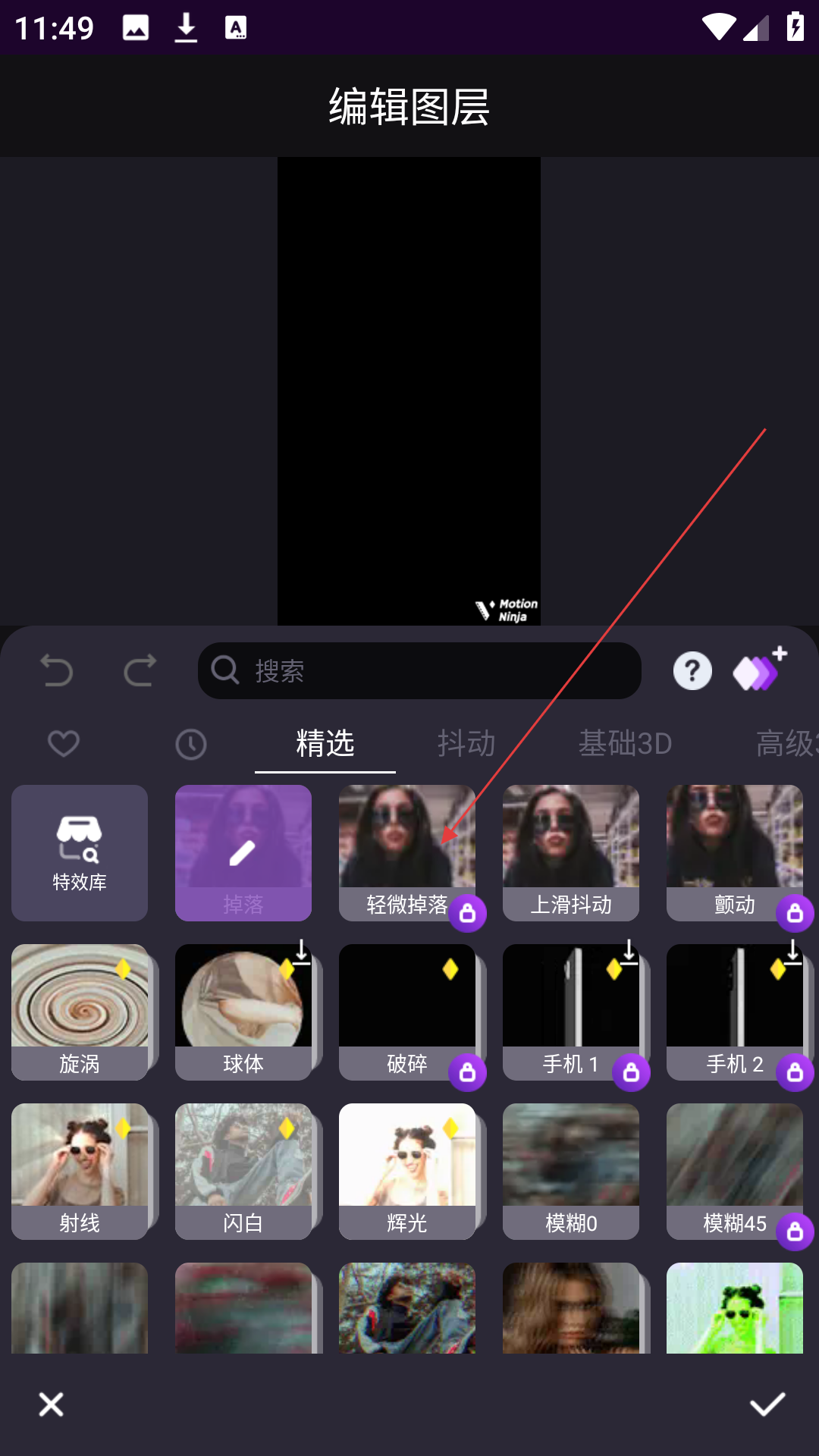Tap the redo arrow
Viewport: 819px width, 1456px height.
pyautogui.click(x=140, y=671)
